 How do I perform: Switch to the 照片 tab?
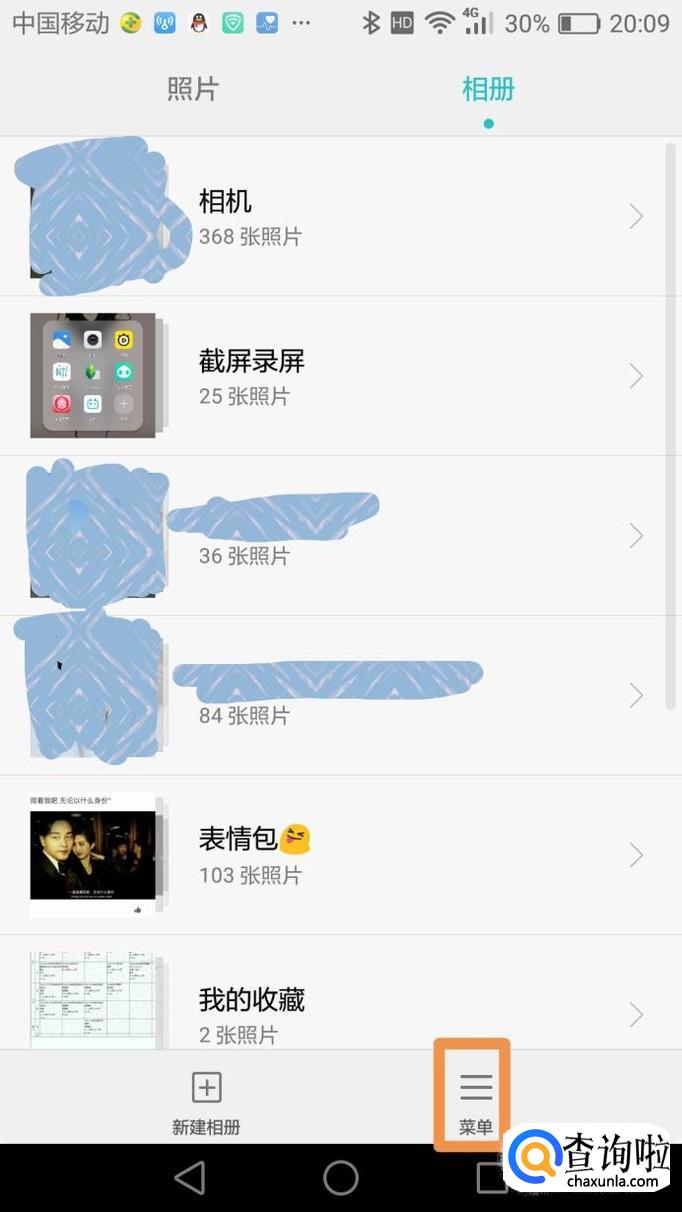pos(192,90)
